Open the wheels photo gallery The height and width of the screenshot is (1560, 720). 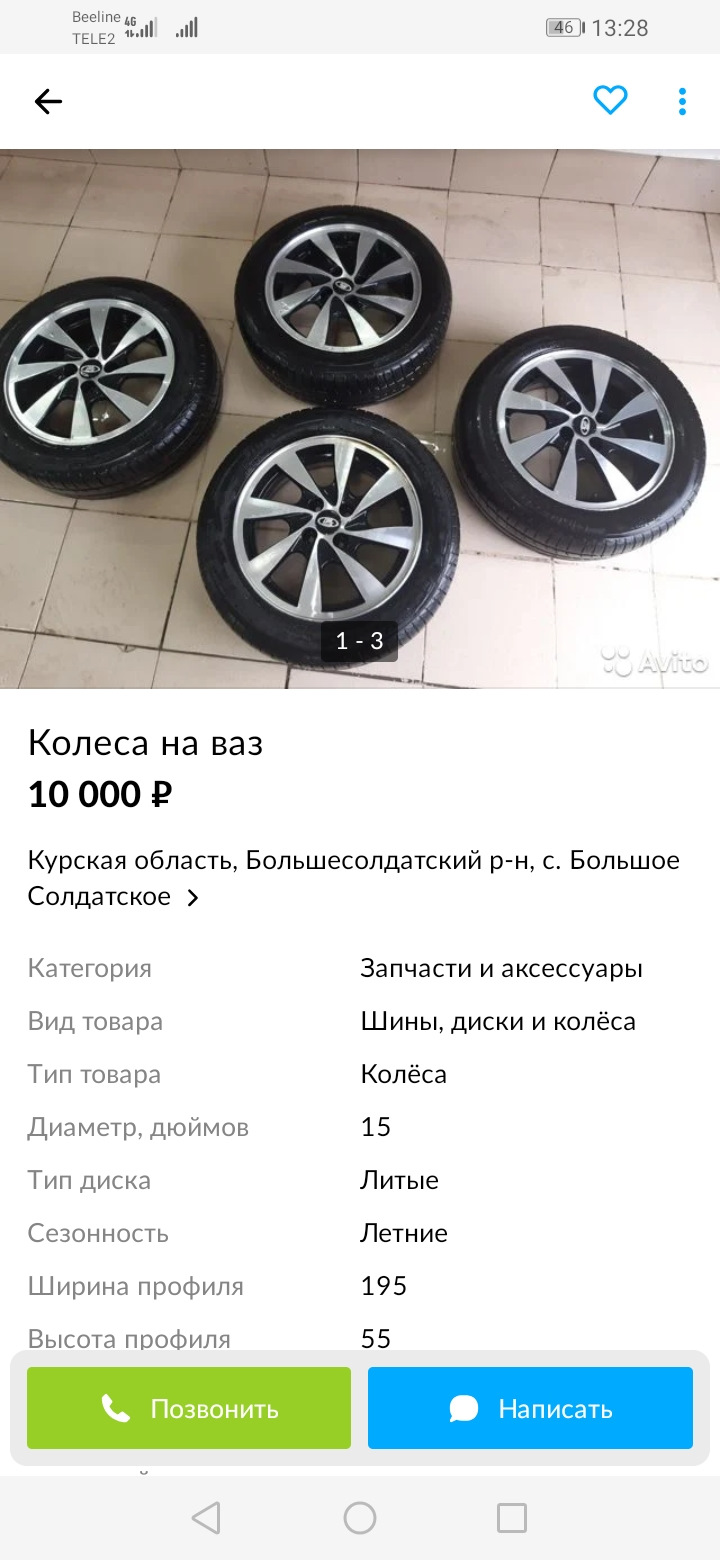click(360, 419)
